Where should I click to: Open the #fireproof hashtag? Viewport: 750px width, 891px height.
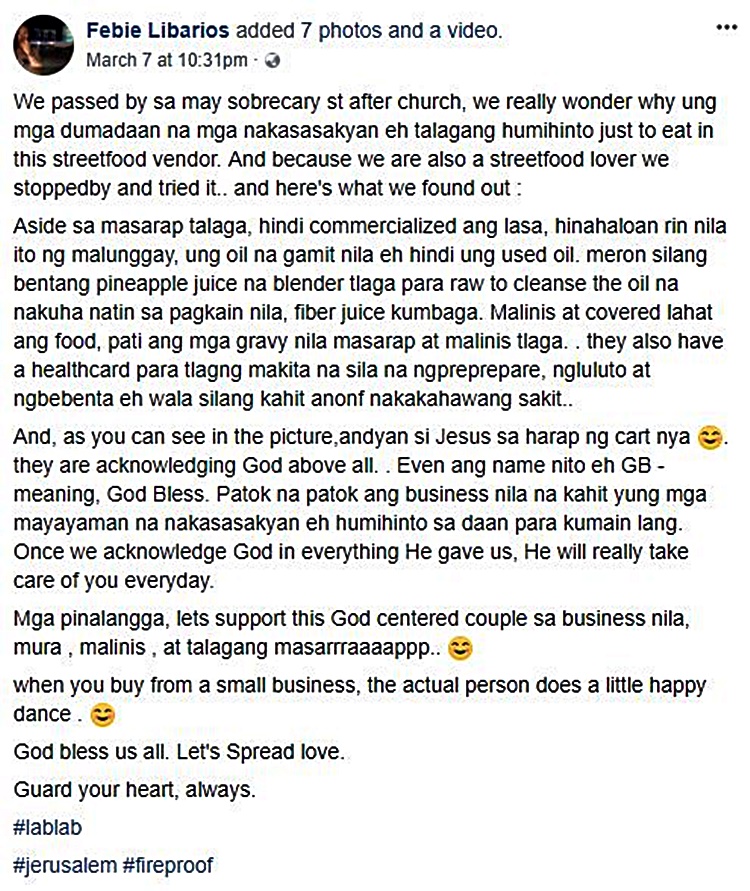point(168,865)
